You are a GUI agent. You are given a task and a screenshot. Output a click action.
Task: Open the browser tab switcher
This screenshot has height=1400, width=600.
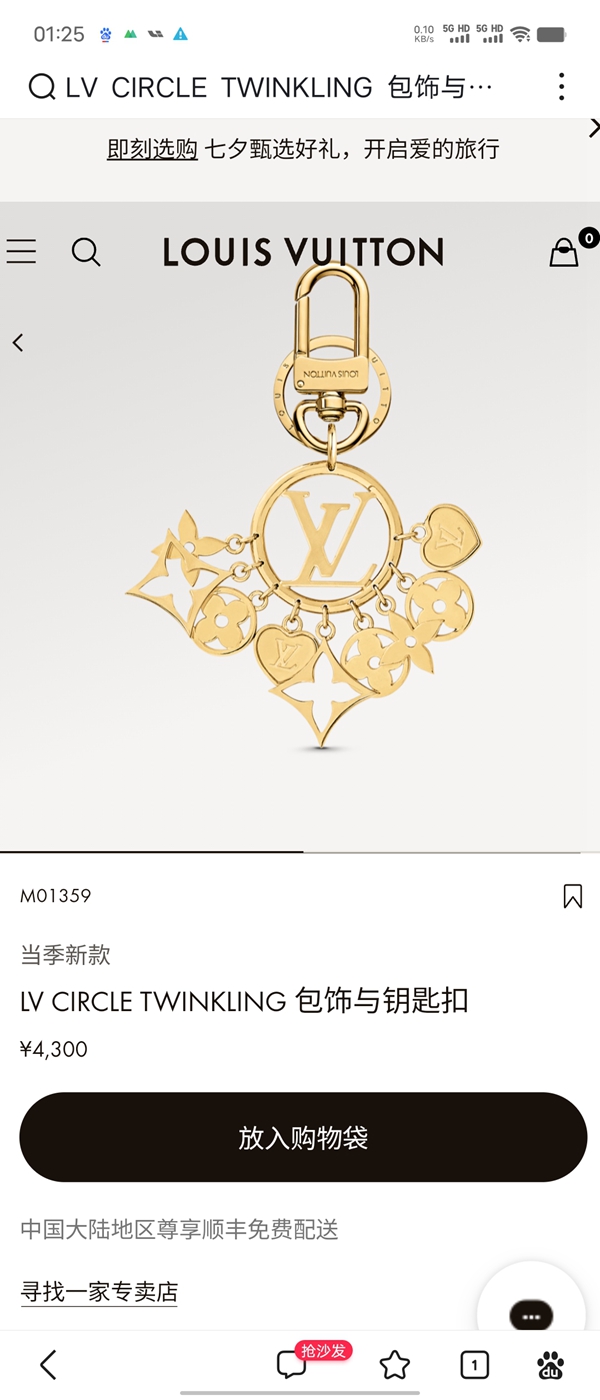point(474,1364)
